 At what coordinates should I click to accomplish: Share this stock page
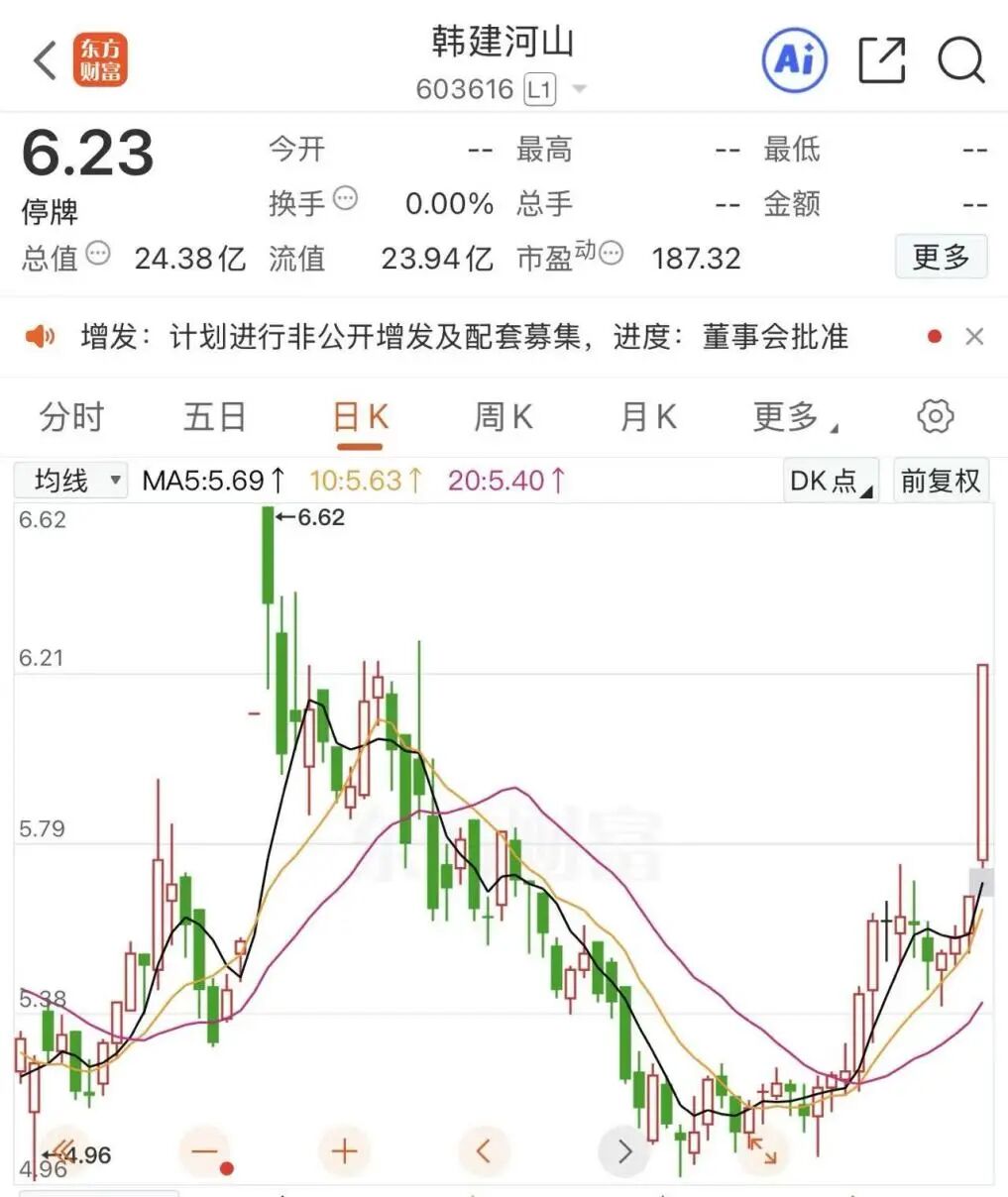(x=881, y=60)
